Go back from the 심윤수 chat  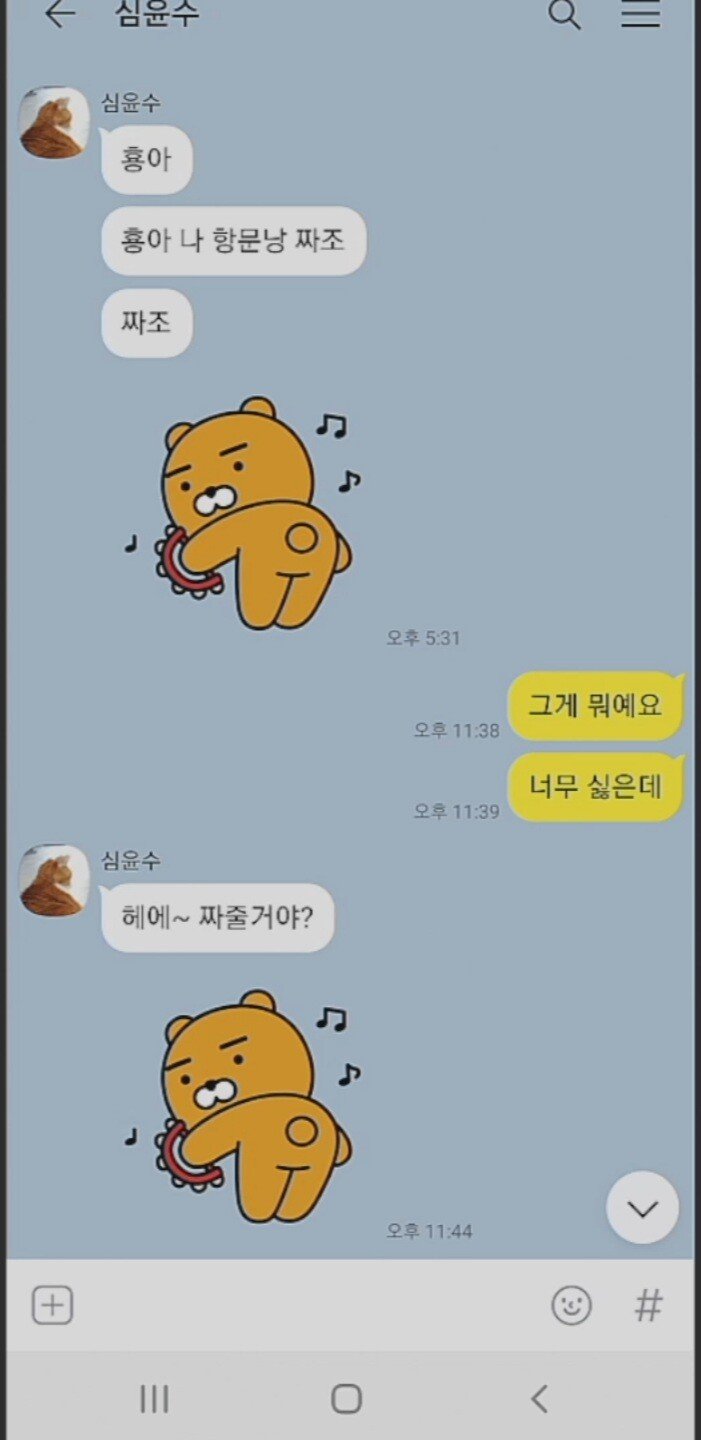click(60, 14)
